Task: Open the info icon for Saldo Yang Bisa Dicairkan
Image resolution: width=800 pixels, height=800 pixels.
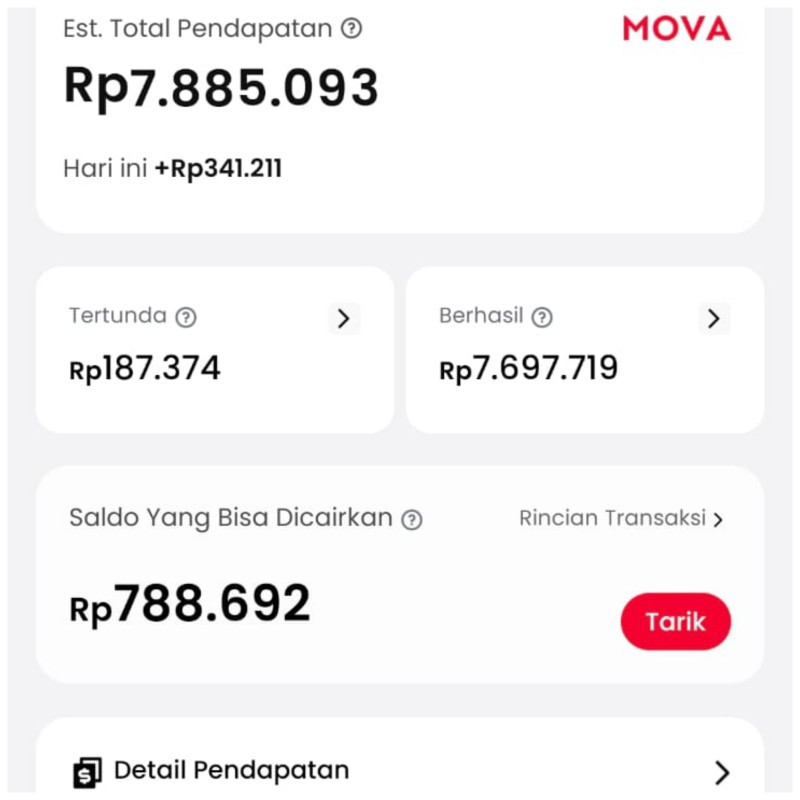Action: (x=412, y=519)
